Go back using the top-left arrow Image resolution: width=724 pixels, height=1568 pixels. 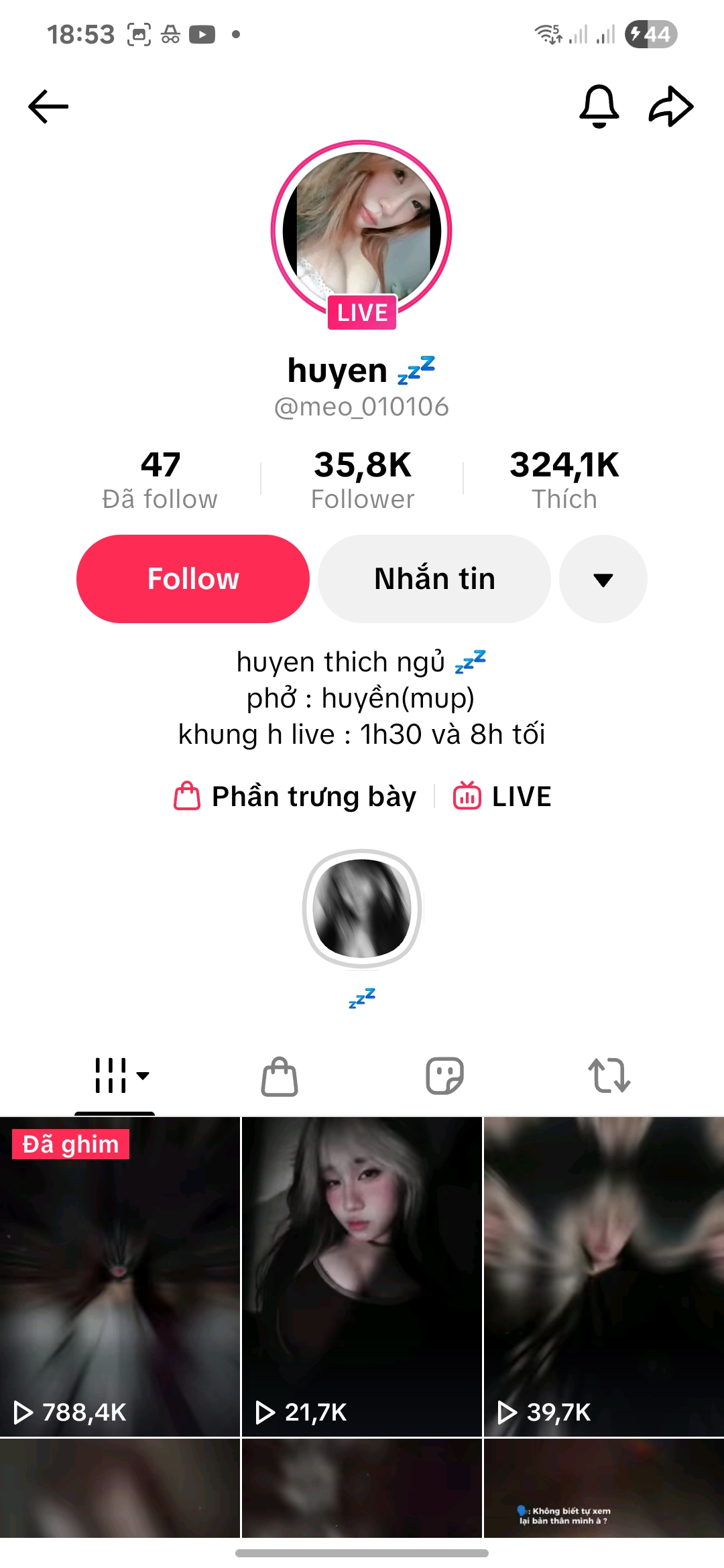[x=48, y=107]
